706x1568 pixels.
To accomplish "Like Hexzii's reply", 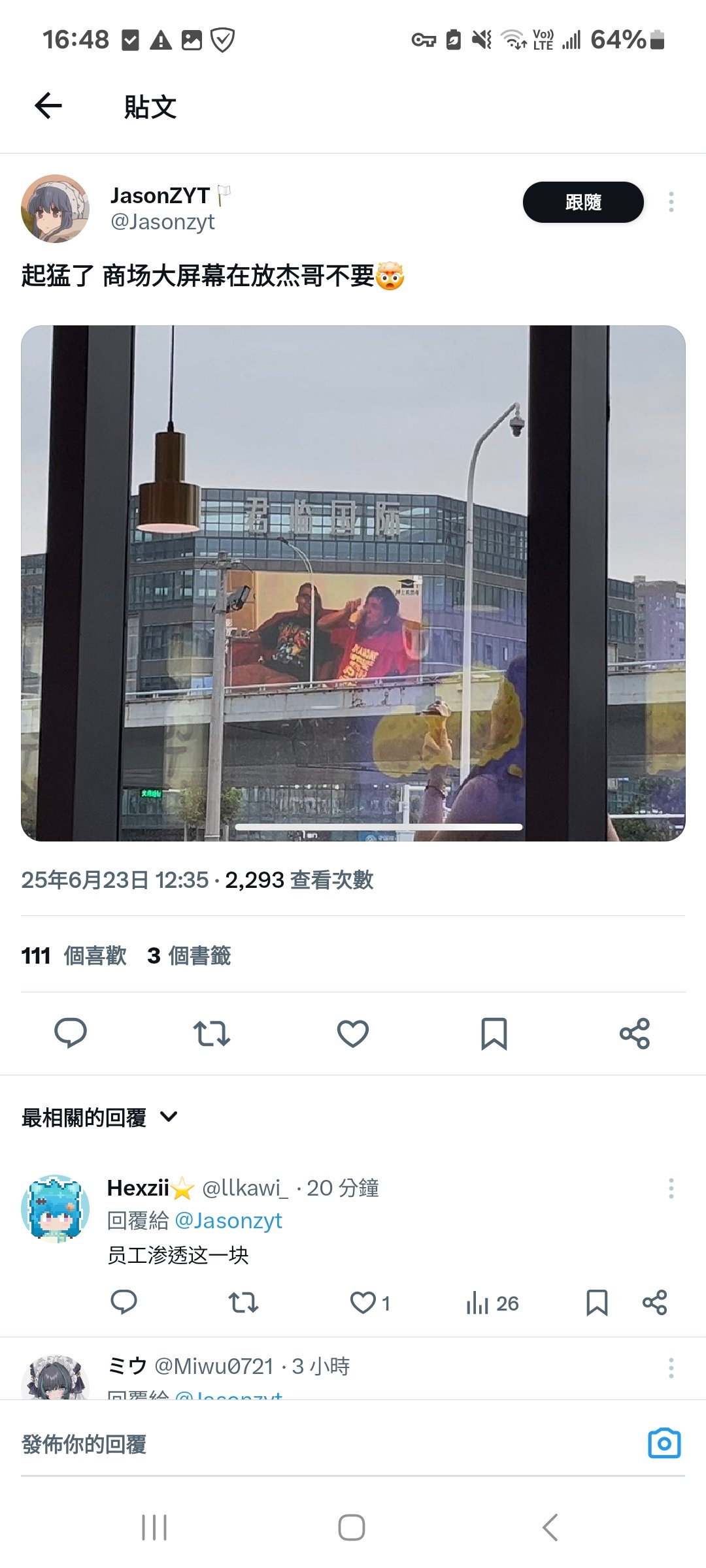I will click(x=369, y=1303).
